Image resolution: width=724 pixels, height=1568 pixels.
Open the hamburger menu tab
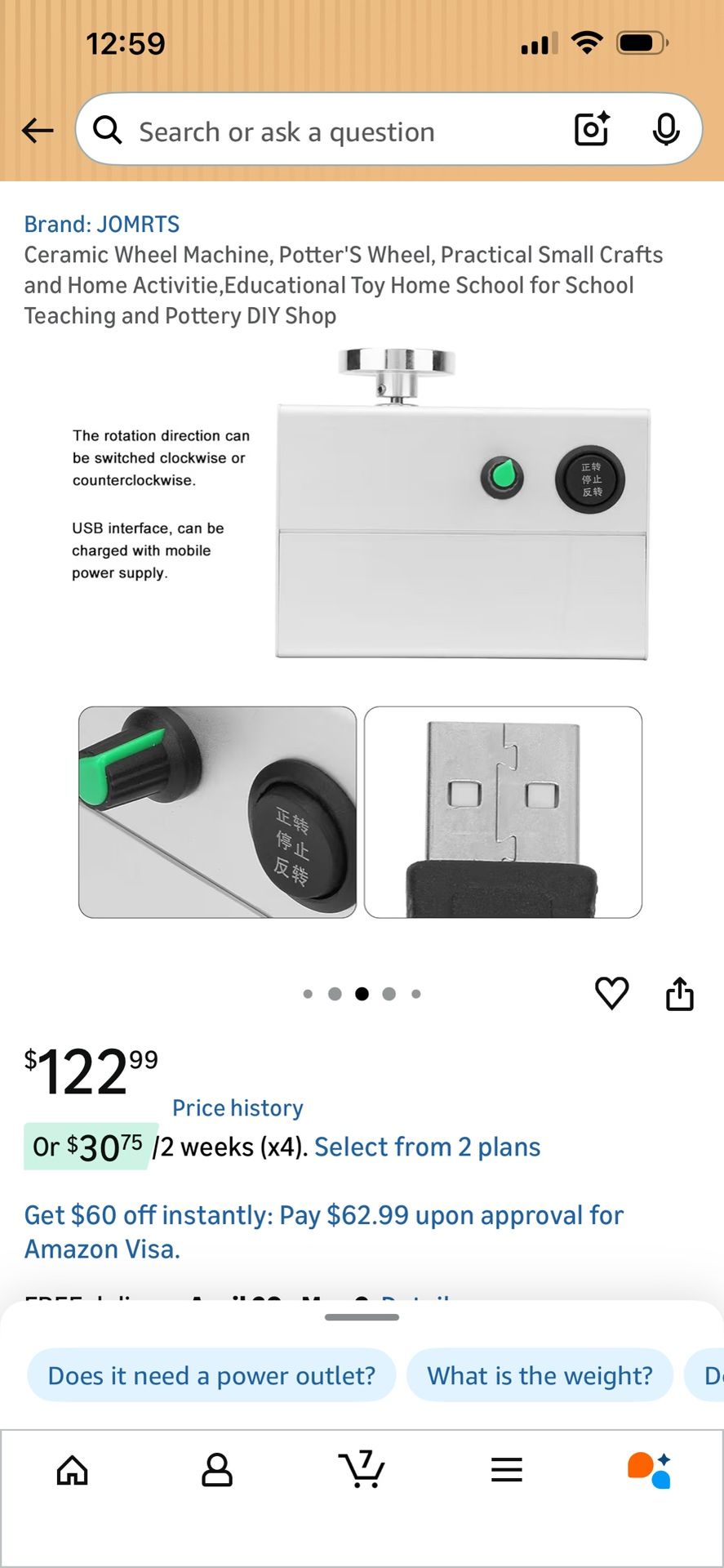click(x=506, y=1470)
